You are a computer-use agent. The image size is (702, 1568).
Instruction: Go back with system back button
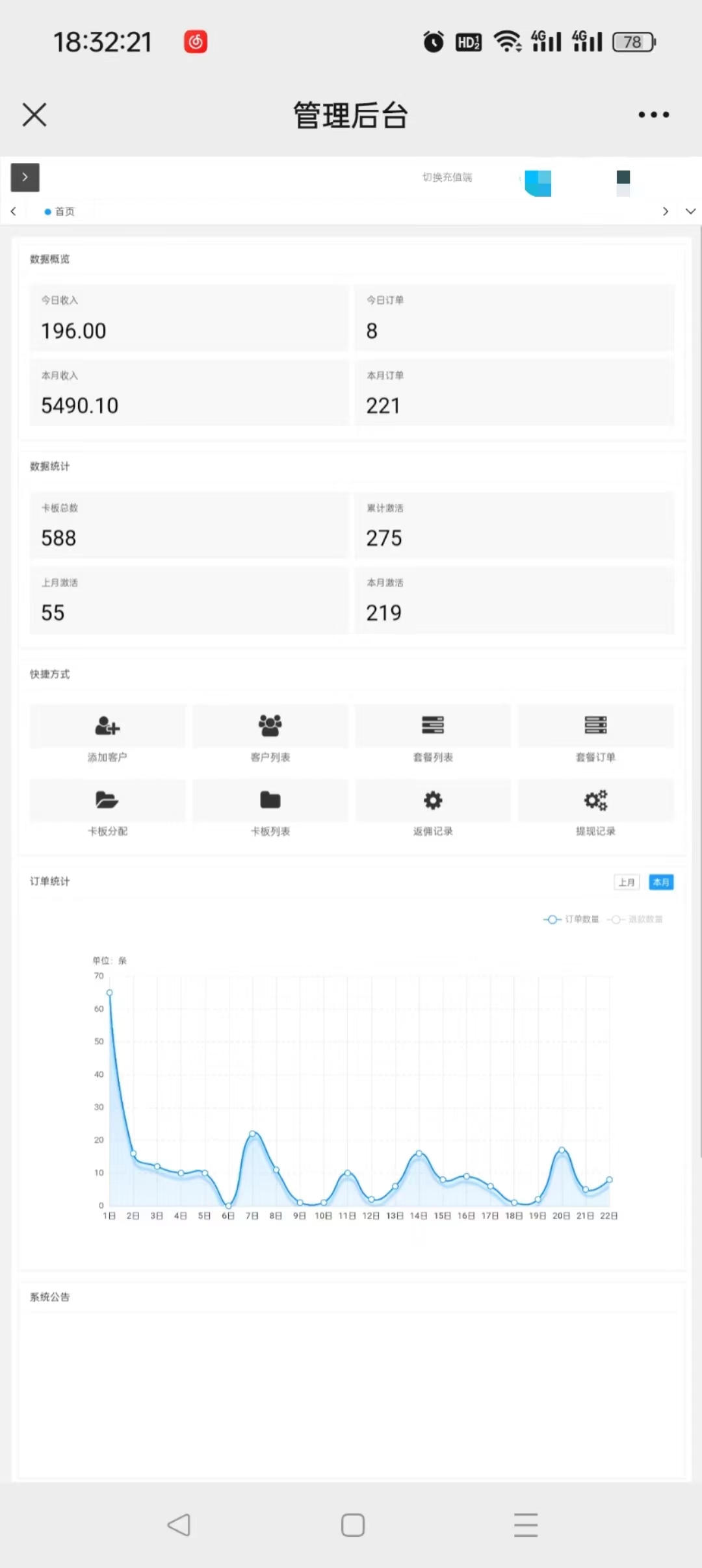179,1524
